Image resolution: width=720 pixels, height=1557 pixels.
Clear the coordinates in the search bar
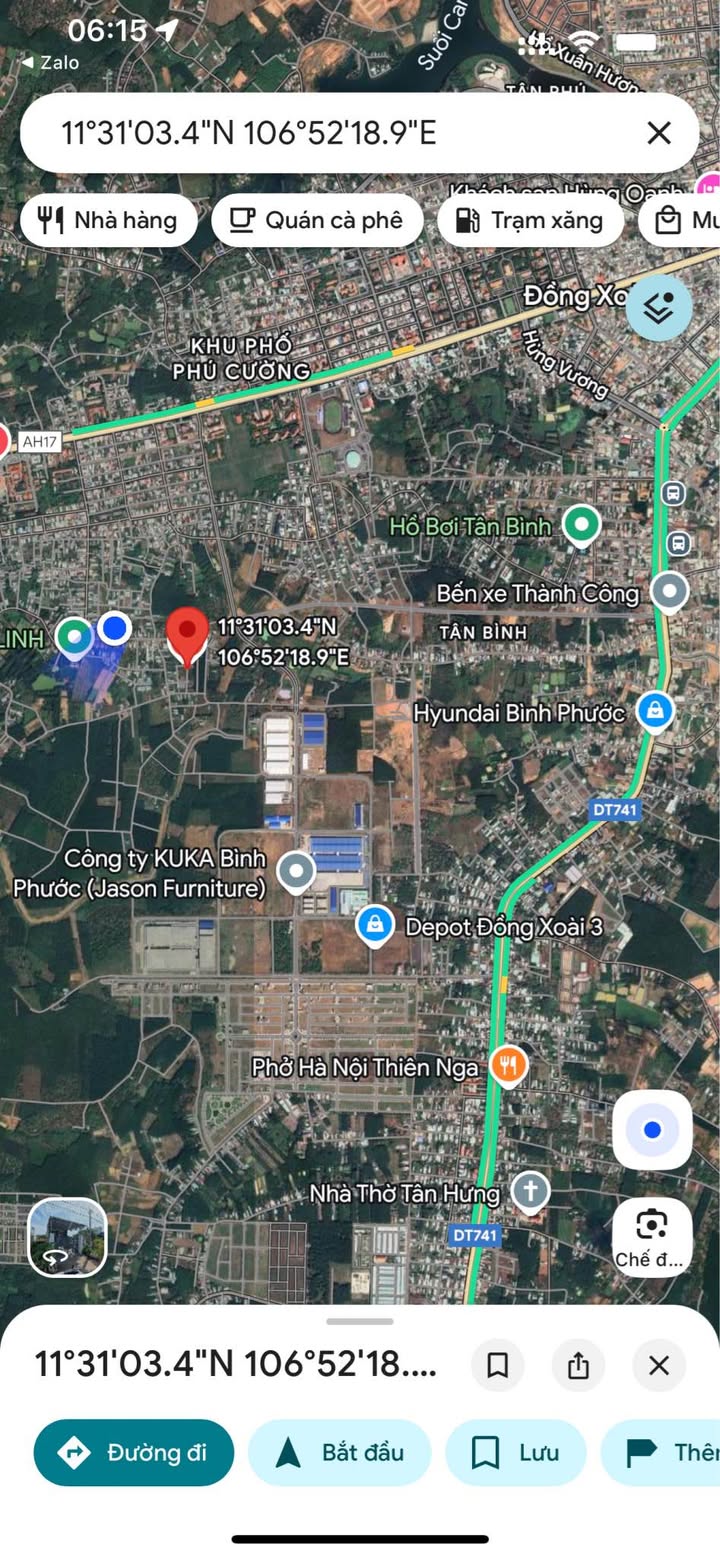point(658,133)
